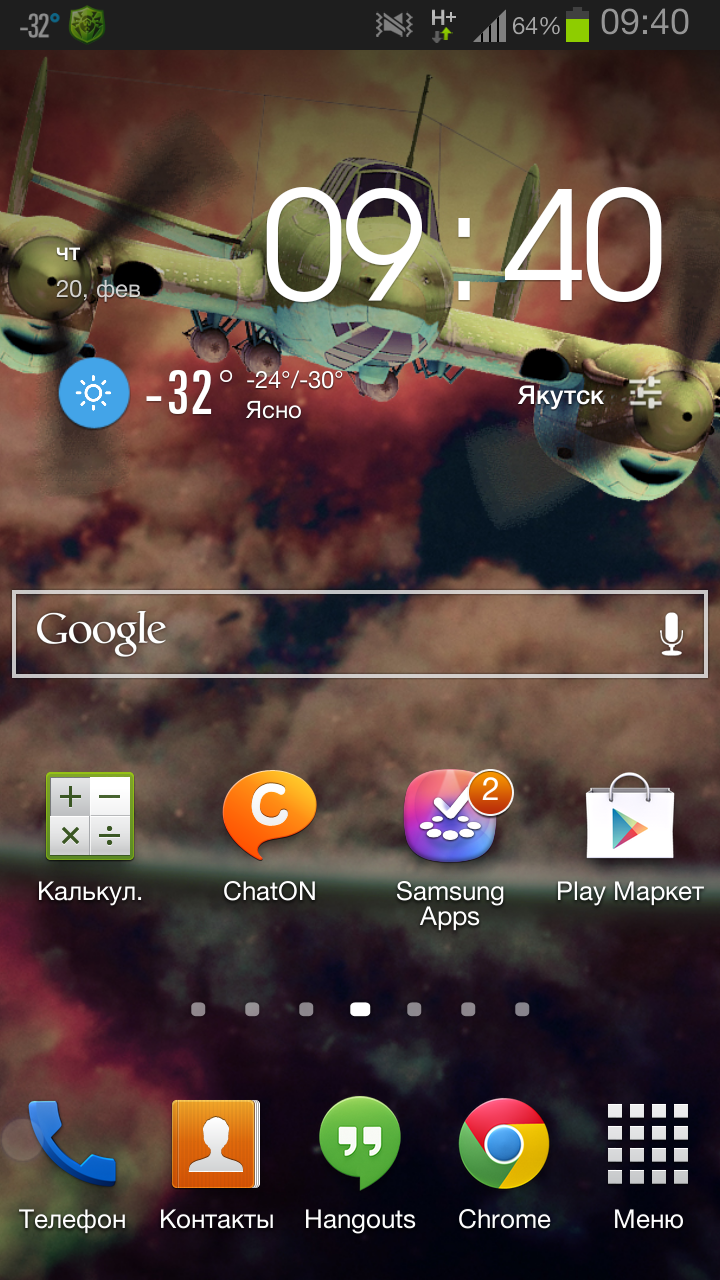
Task: Open the clock from the 09:40 widget
Action: (462, 245)
